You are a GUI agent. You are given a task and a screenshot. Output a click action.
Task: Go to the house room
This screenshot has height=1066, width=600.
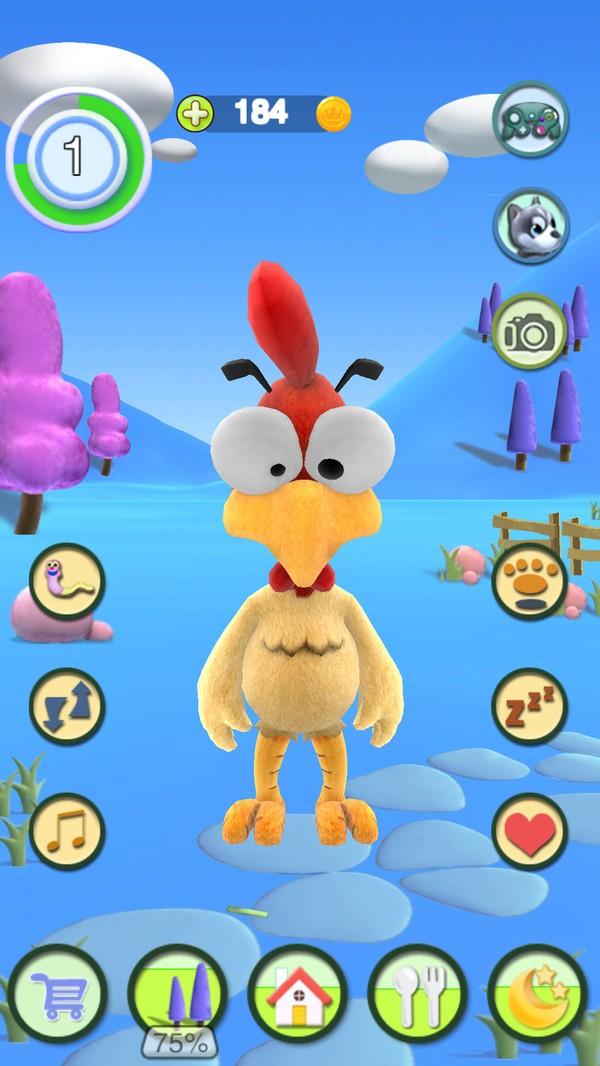(x=297, y=993)
